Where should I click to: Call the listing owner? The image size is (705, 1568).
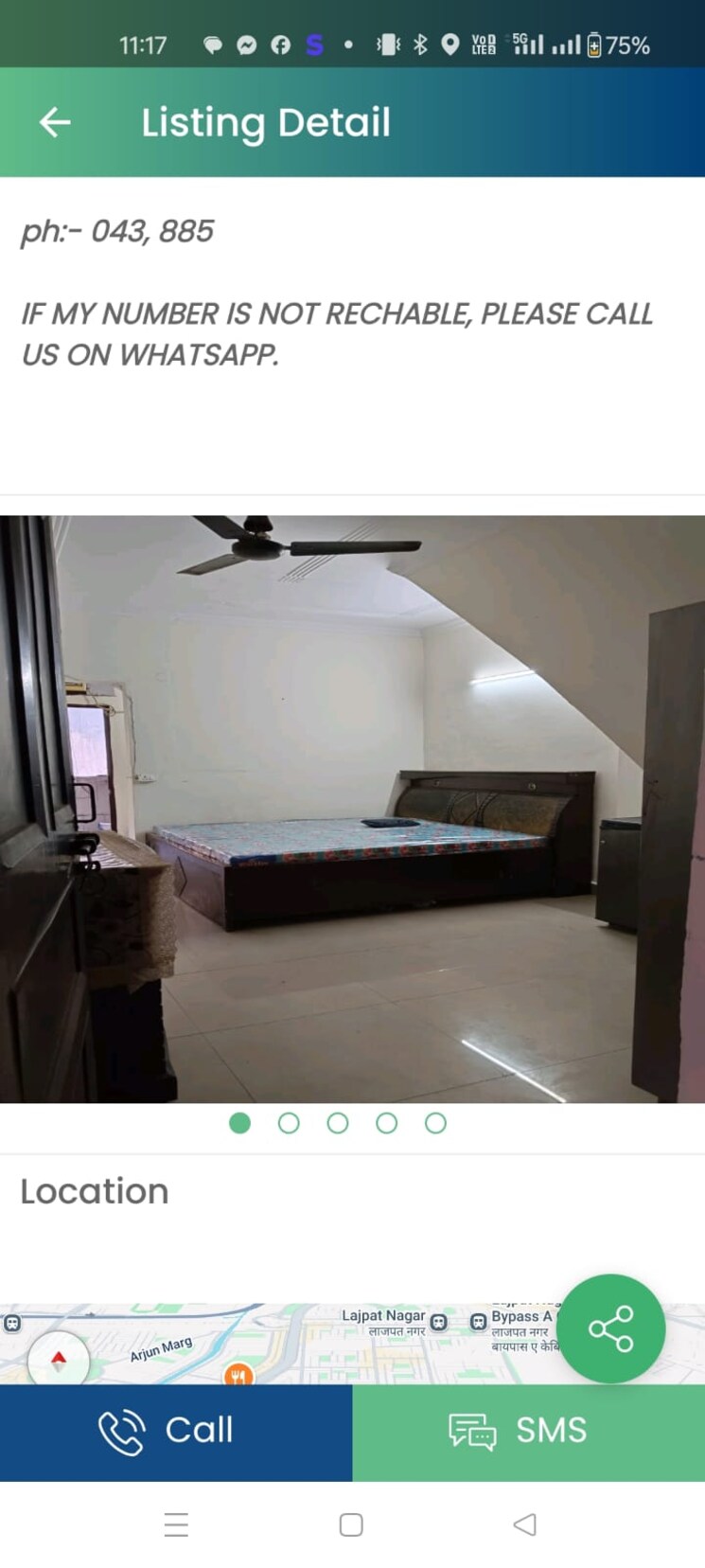click(176, 1431)
